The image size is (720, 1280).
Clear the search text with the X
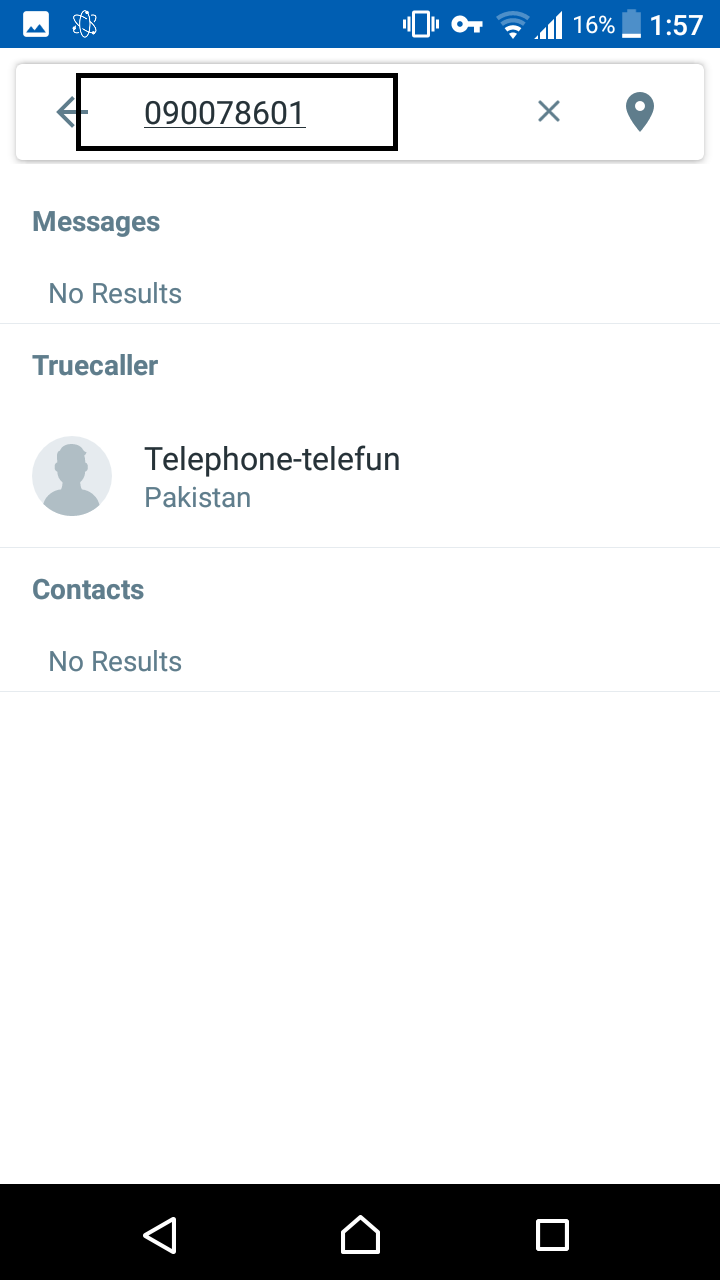pos(548,111)
